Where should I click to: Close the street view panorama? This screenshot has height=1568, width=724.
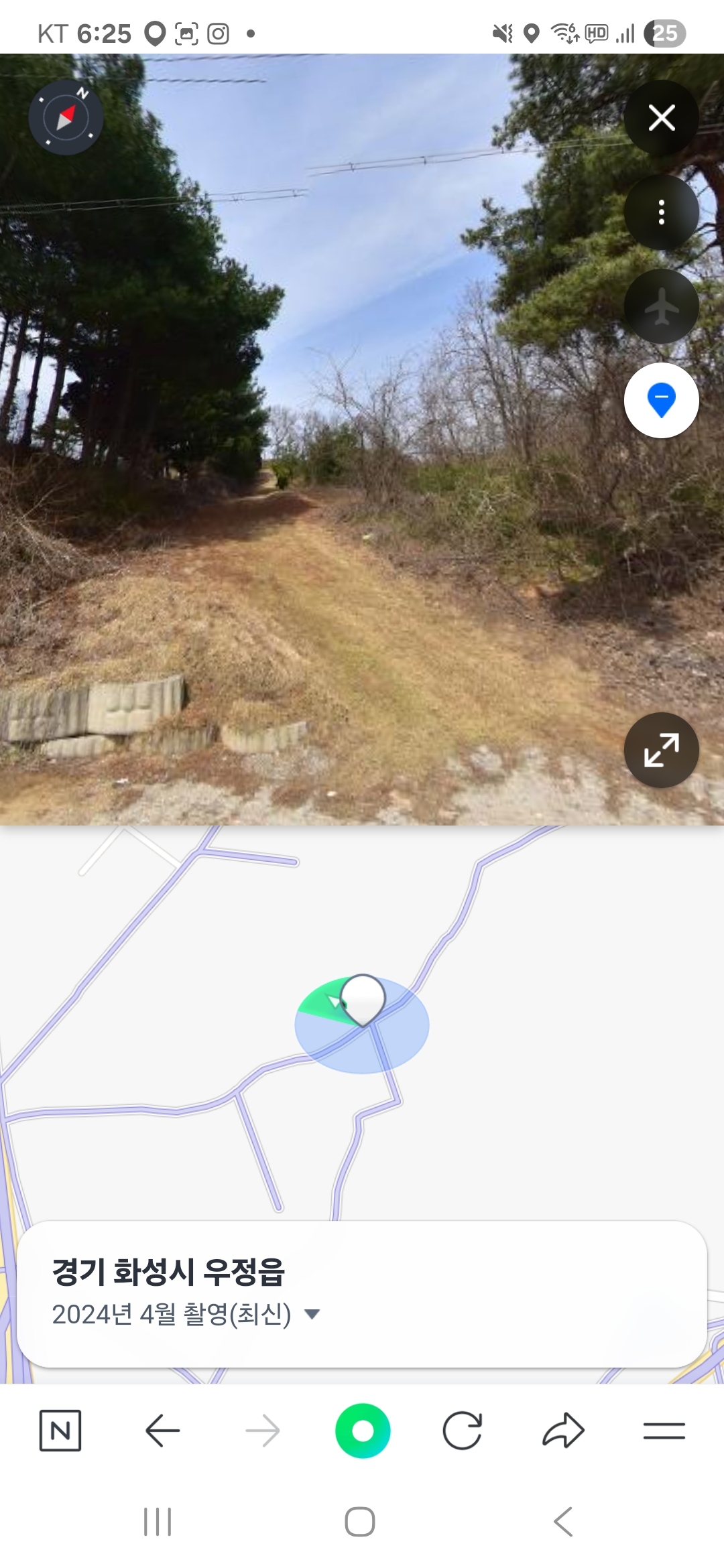(661, 118)
